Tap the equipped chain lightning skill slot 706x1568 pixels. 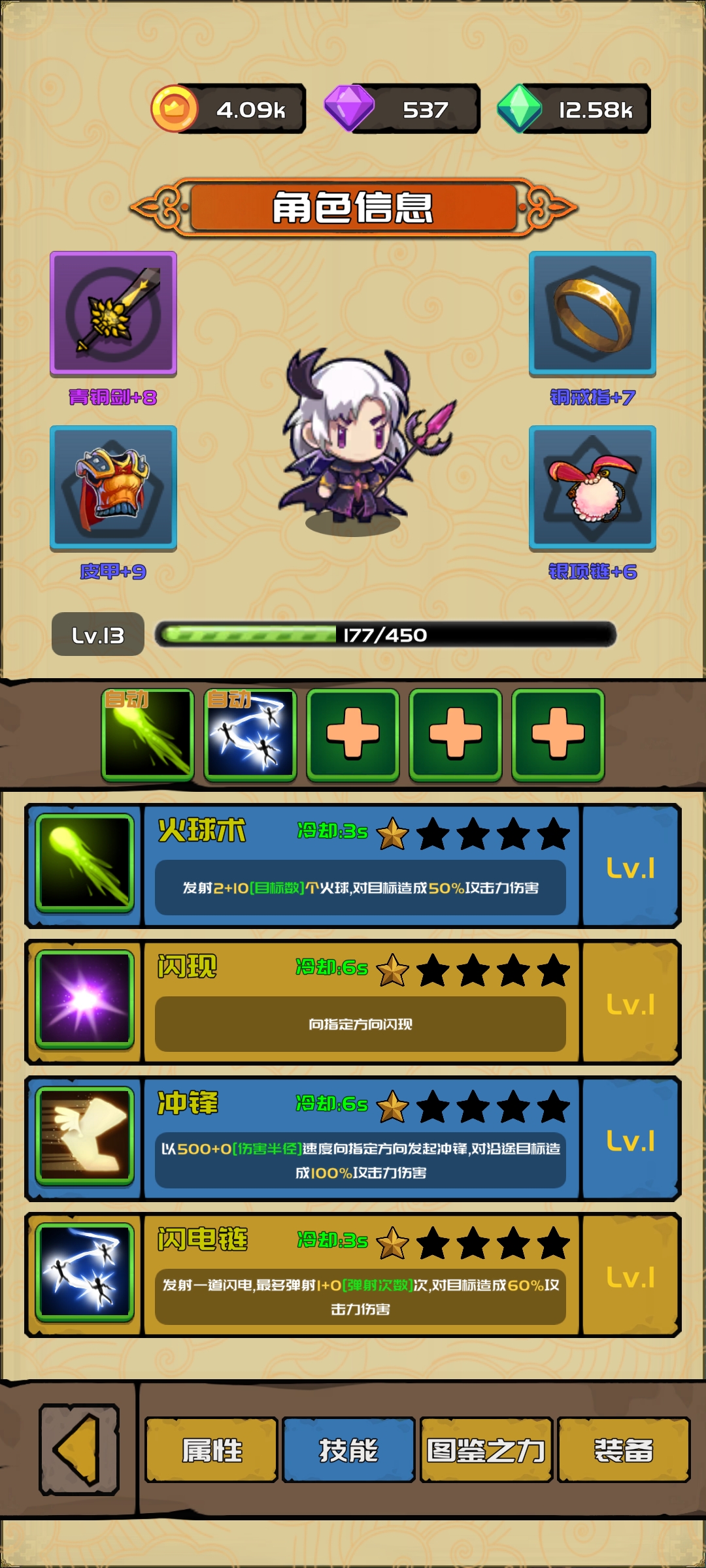pyautogui.click(x=250, y=734)
